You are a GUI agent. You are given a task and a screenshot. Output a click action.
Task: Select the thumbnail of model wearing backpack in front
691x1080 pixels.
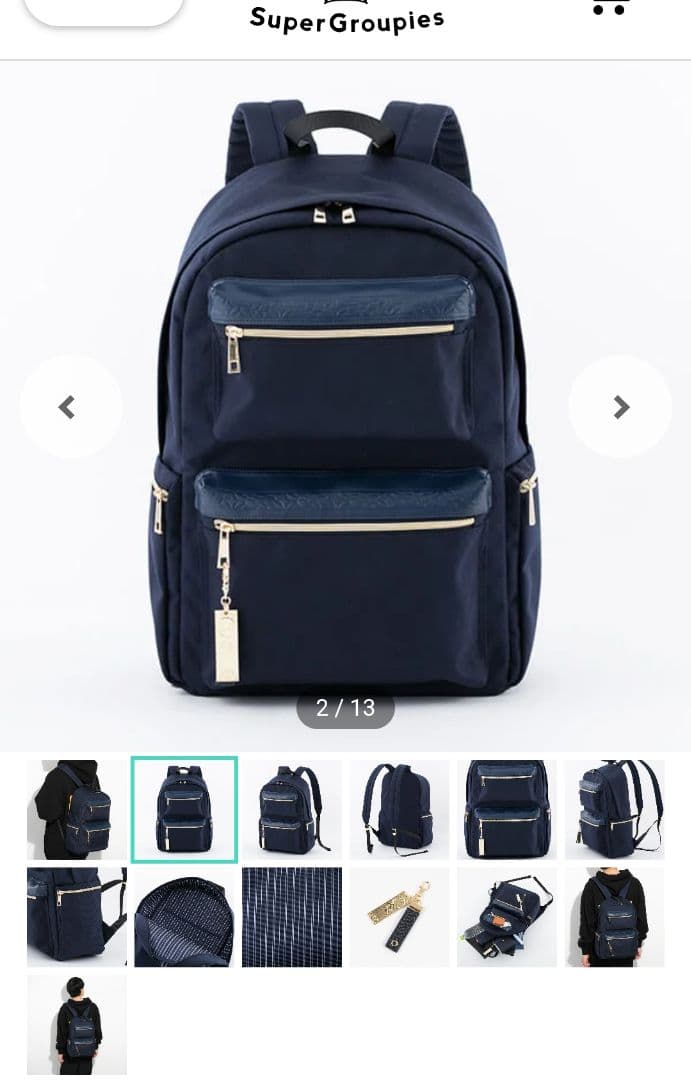614,917
